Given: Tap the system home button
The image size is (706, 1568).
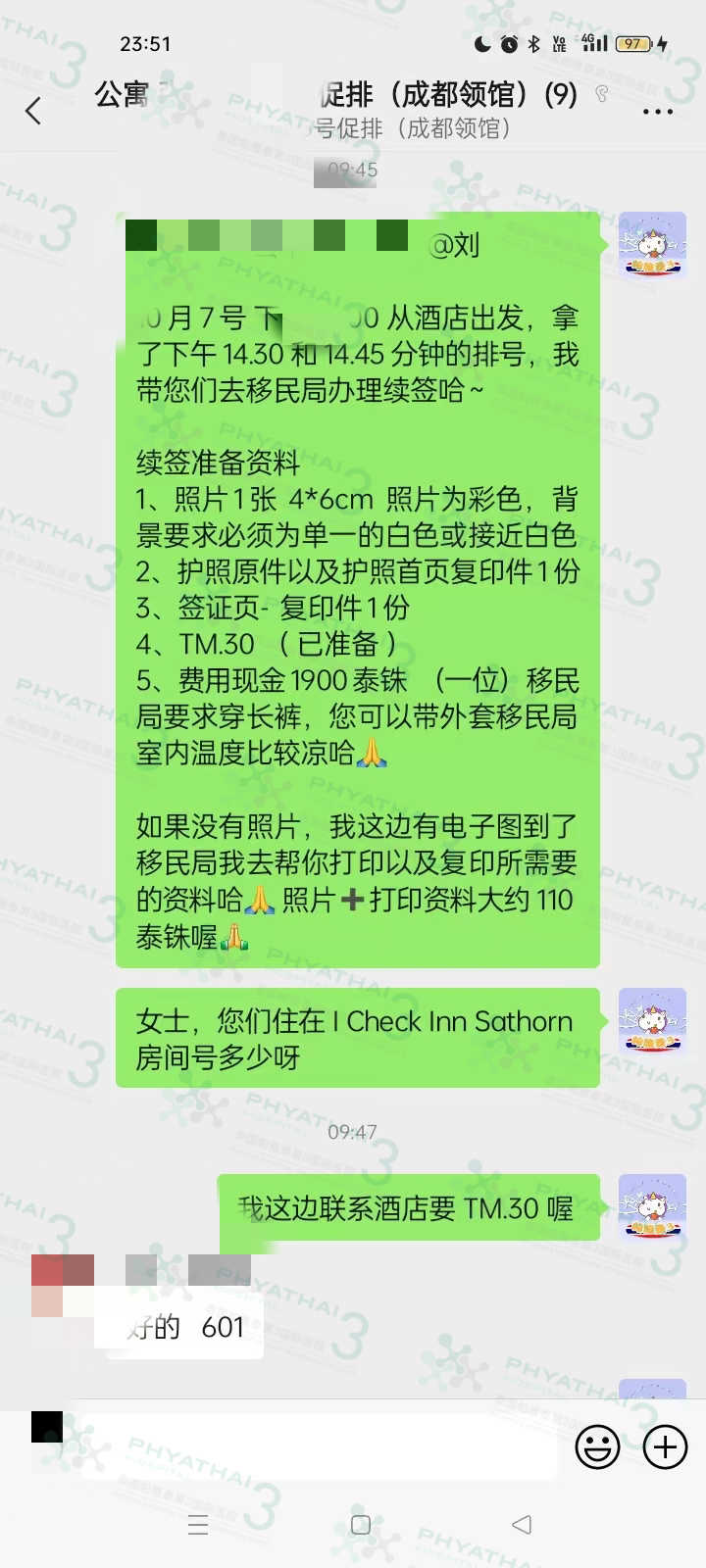Looking at the screenshot, I should pyautogui.click(x=360, y=1525).
